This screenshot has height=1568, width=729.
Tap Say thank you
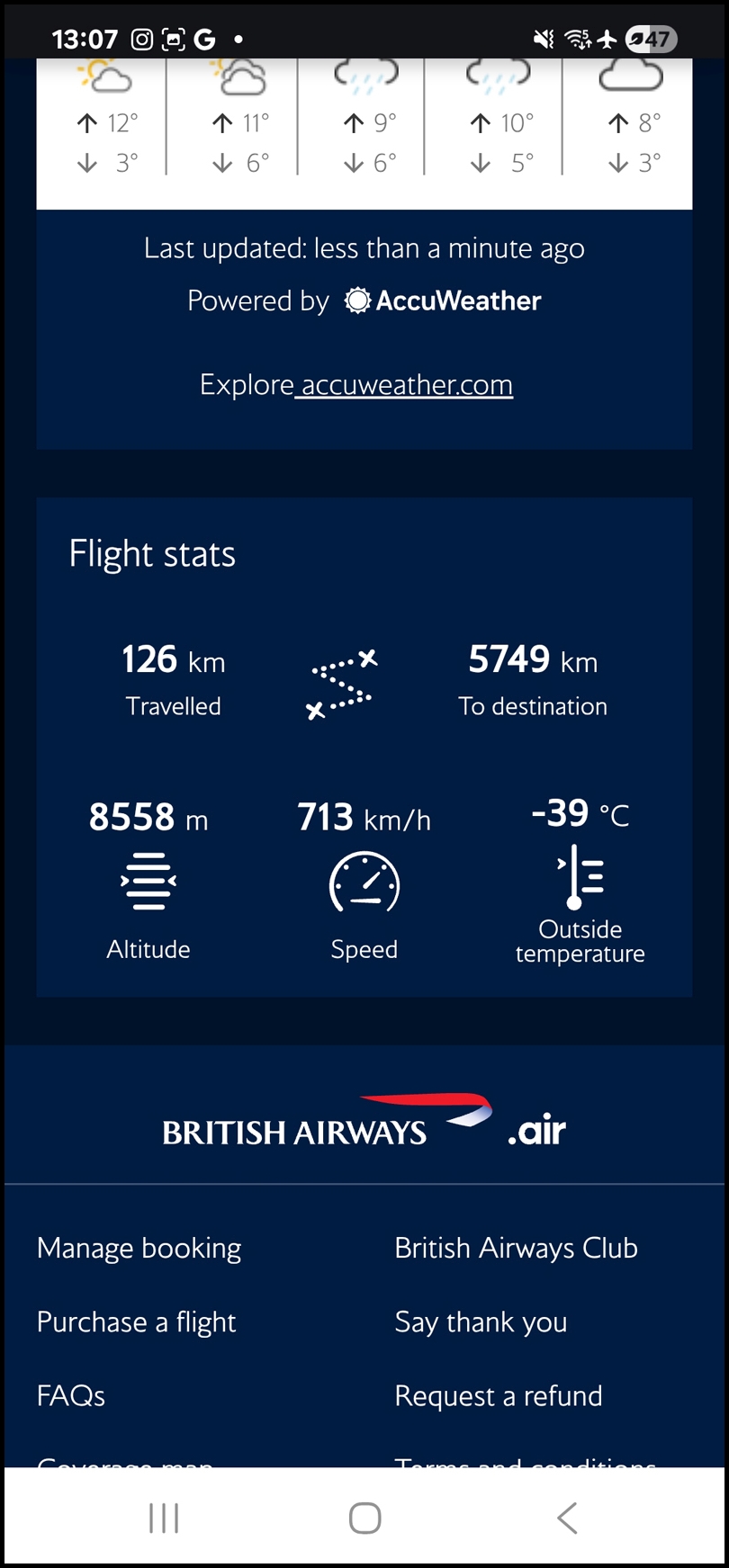[481, 1322]
